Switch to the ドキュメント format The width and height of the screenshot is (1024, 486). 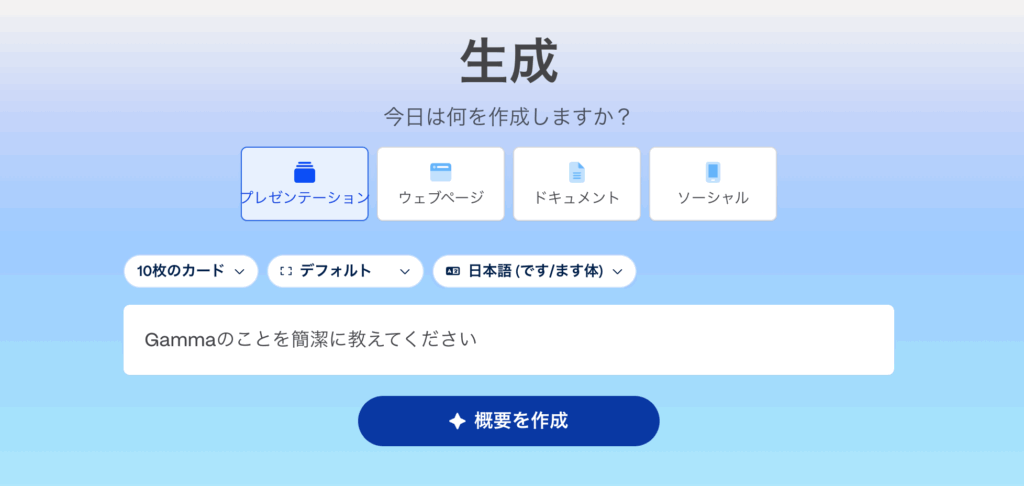pyautogui.click(x=576, y=184)
